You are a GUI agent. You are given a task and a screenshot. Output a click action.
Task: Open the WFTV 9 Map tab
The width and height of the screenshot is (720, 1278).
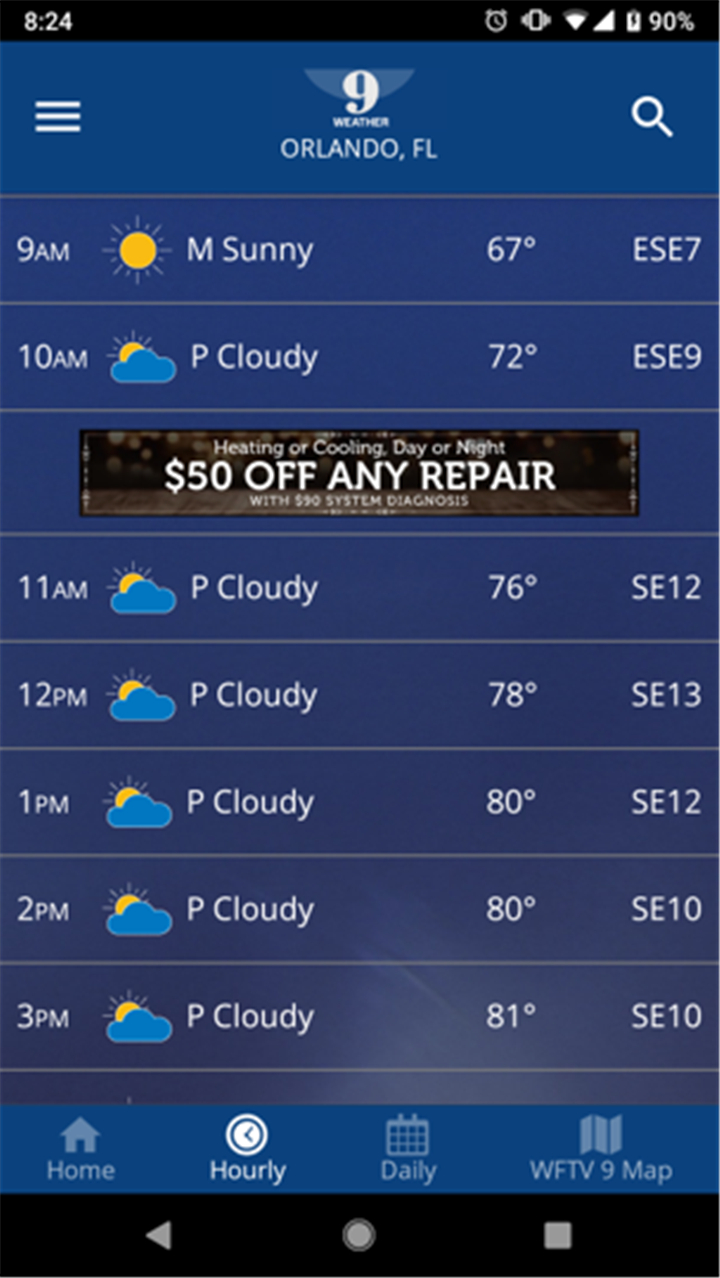pos(600,1150)
